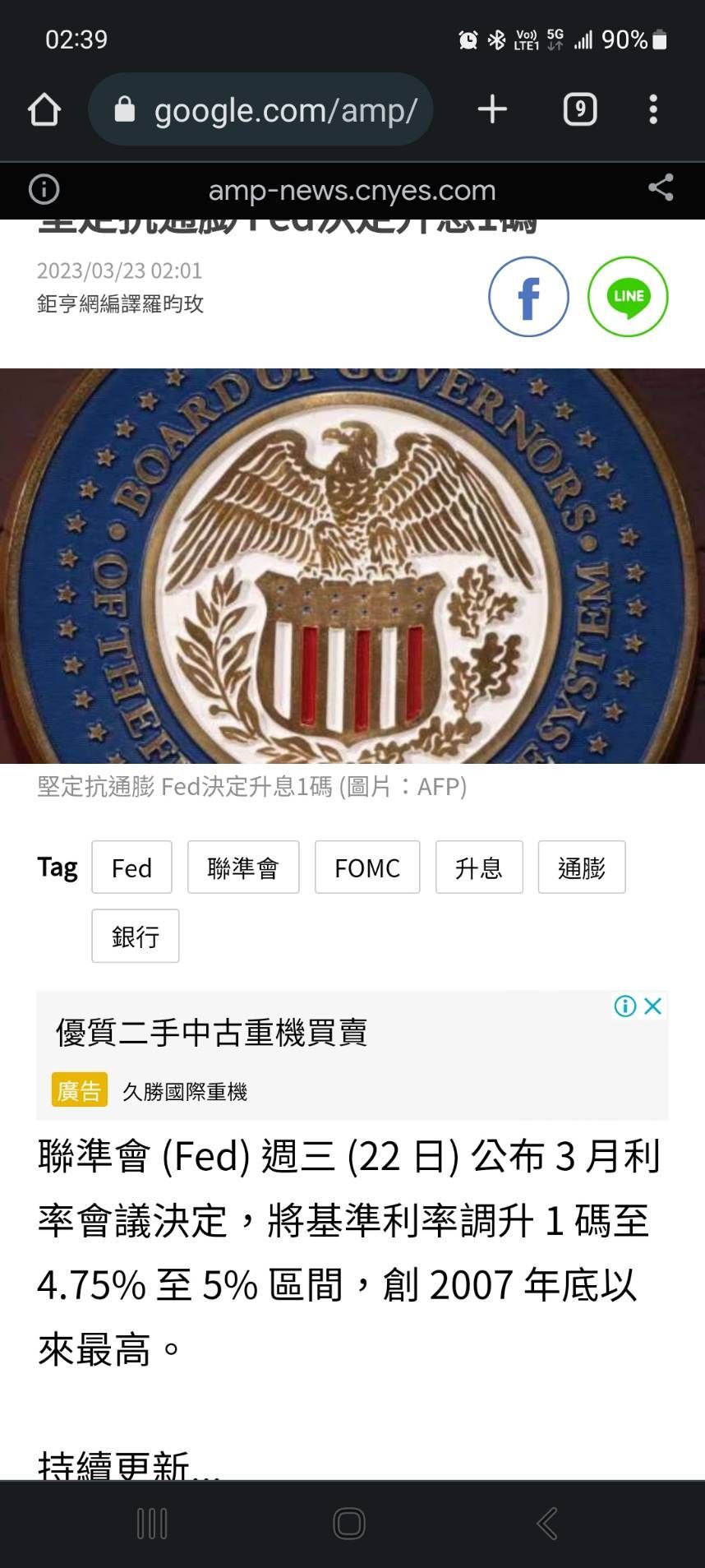Open the tab switcher showing 9 tabs

579,109
